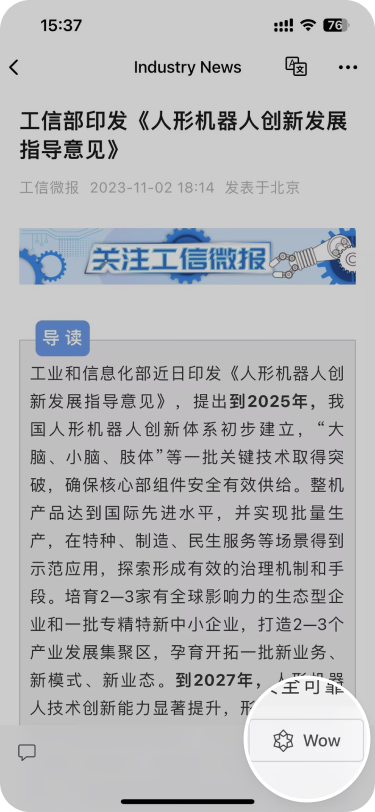This screenshot has width=375, height=812.
Task: Open the comments icon
Action: (x=27, y=752)
